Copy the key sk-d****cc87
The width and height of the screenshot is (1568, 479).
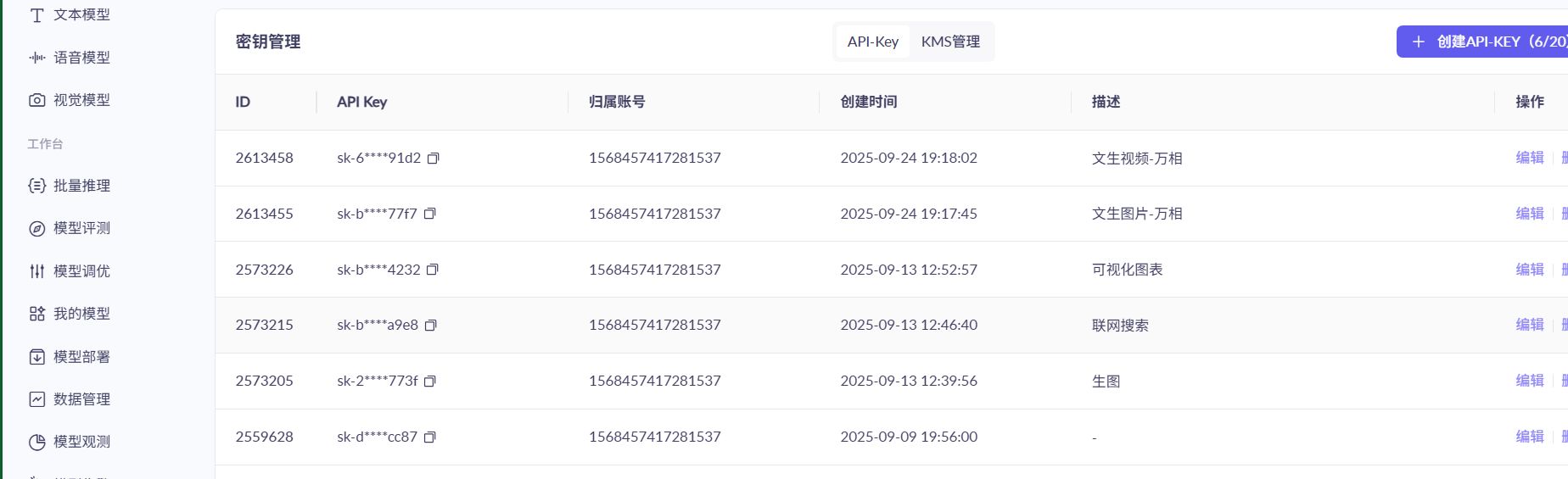tap(429, 437)
